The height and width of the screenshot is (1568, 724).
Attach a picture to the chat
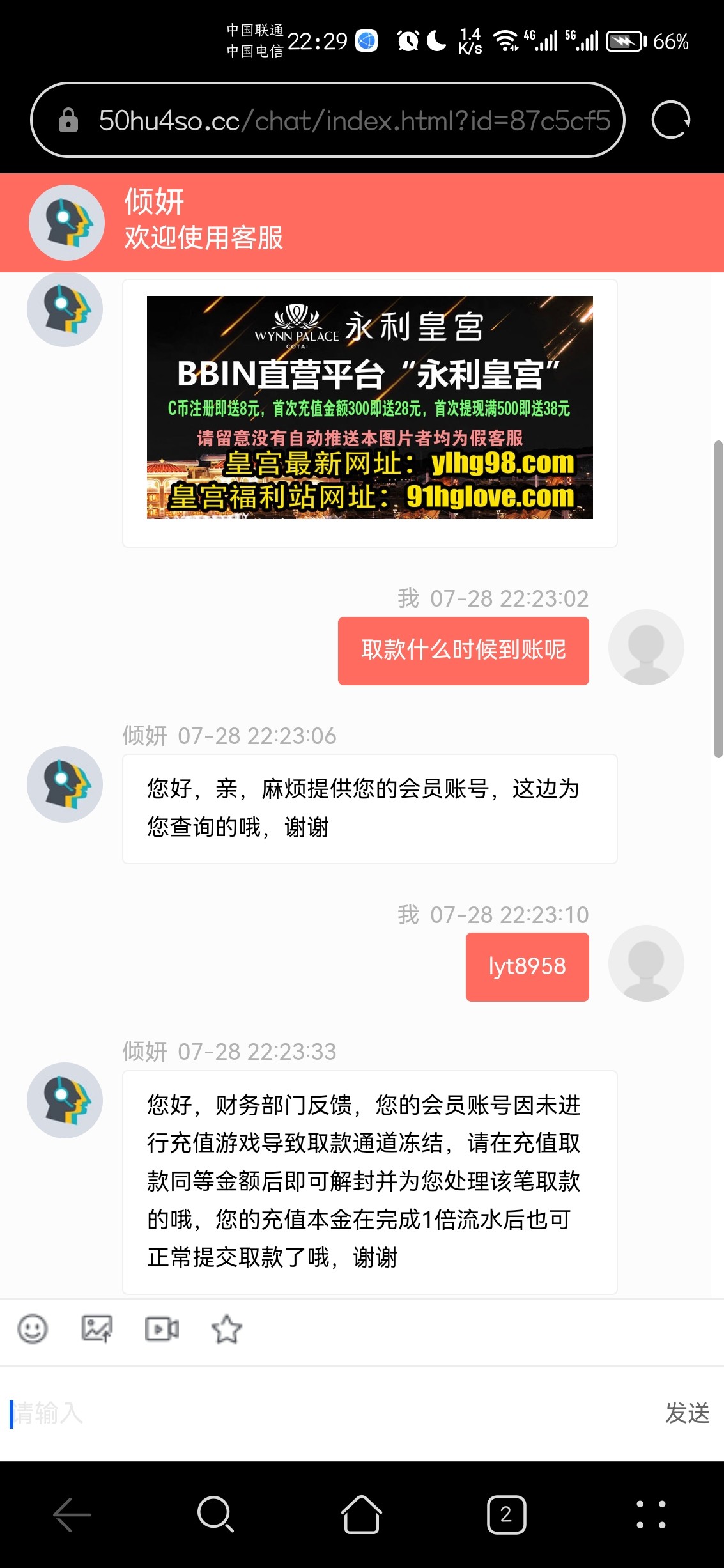97,1330
